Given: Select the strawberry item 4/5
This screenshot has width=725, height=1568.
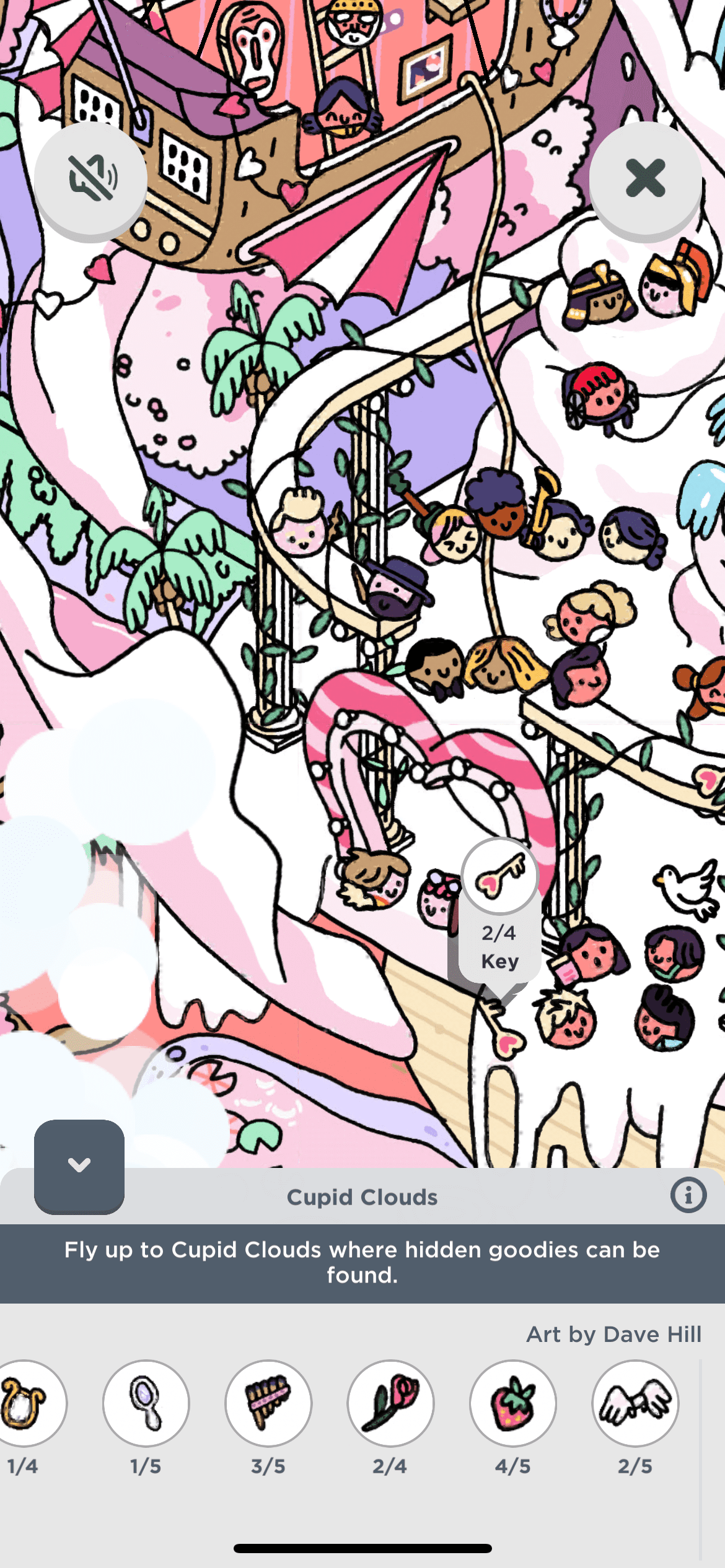Looking at the screenshot, I should pyautogui.click(x=512, y=1403).
